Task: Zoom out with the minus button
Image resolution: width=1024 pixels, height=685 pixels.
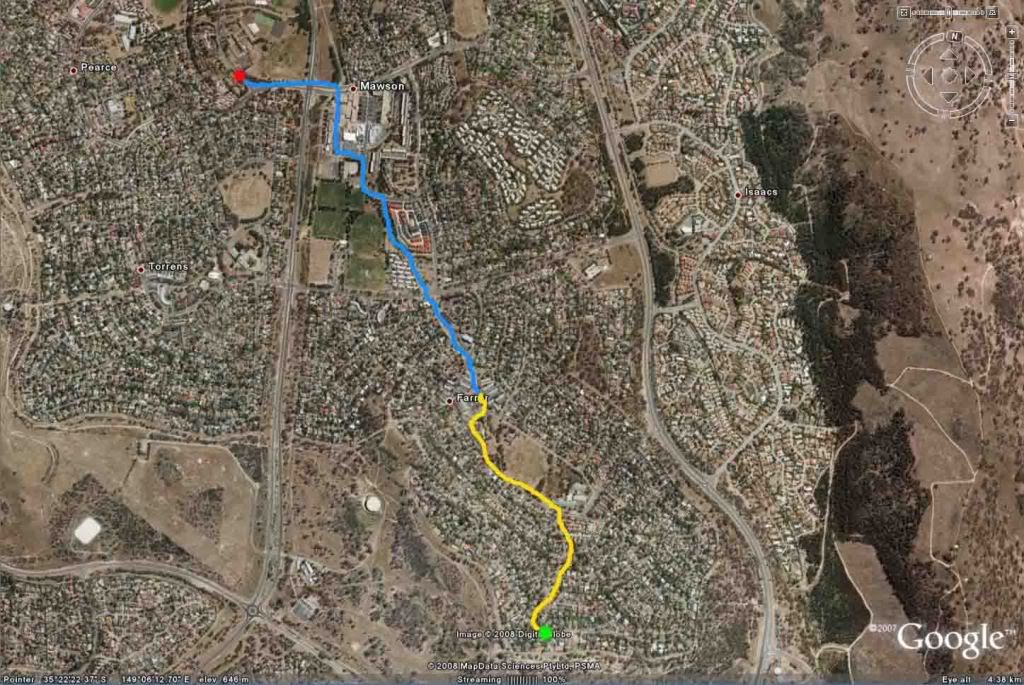Action: pos(1012,120)
